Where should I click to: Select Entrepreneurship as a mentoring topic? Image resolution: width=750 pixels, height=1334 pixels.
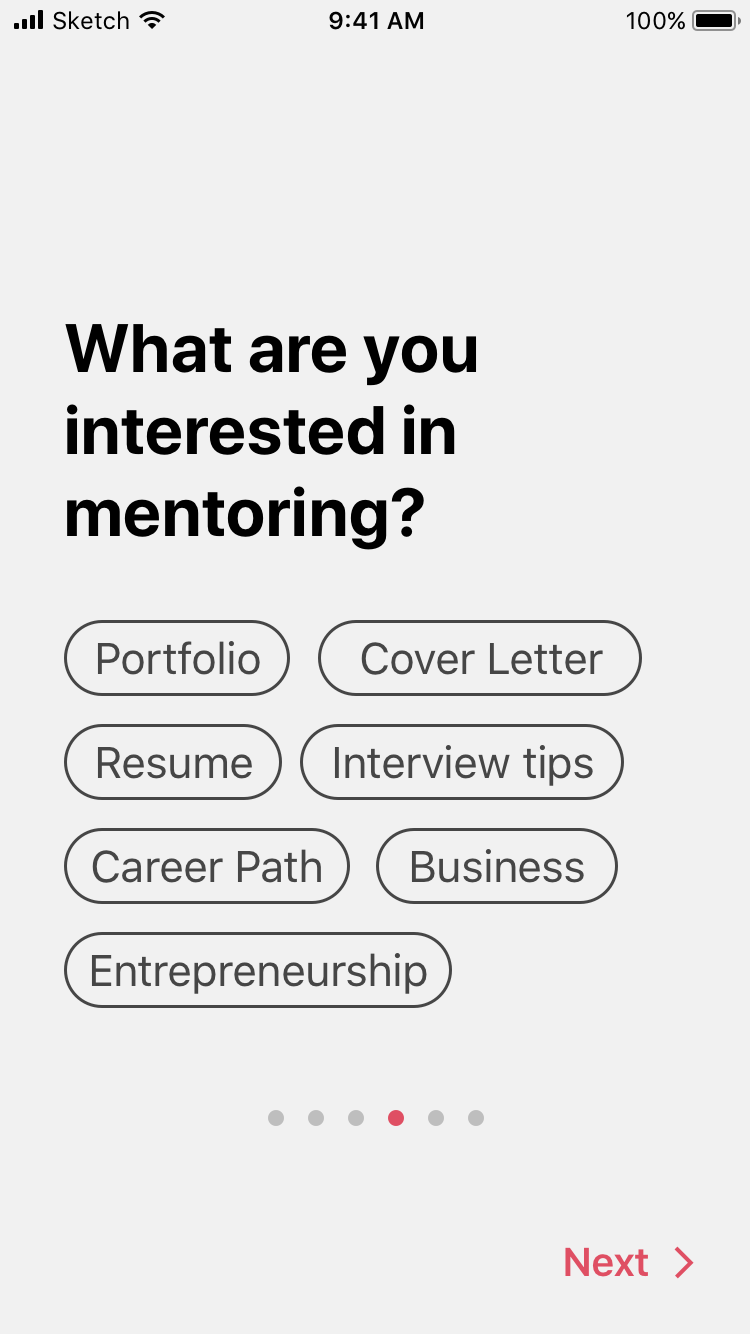coord(258,970)
